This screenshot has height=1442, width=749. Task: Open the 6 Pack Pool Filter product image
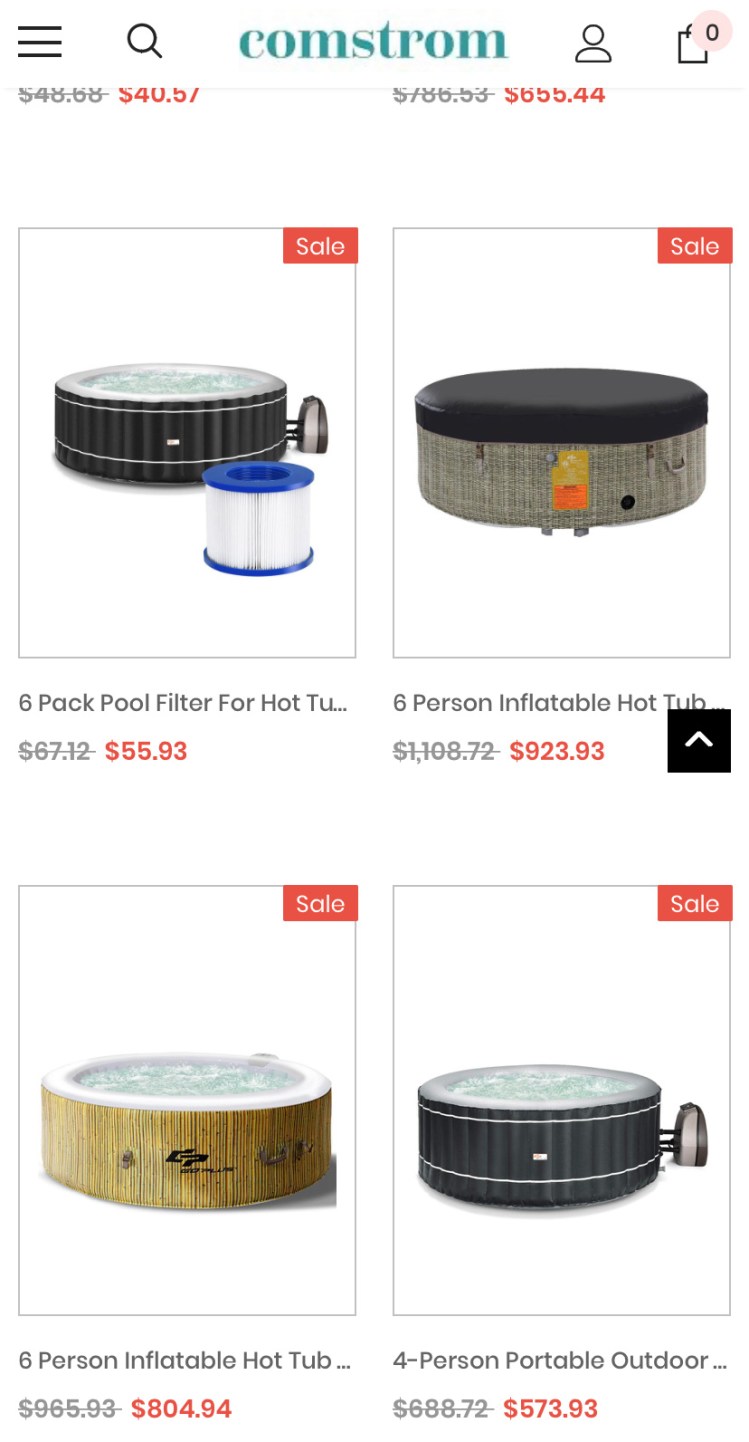pyautogui.click(x=187, y=443)
